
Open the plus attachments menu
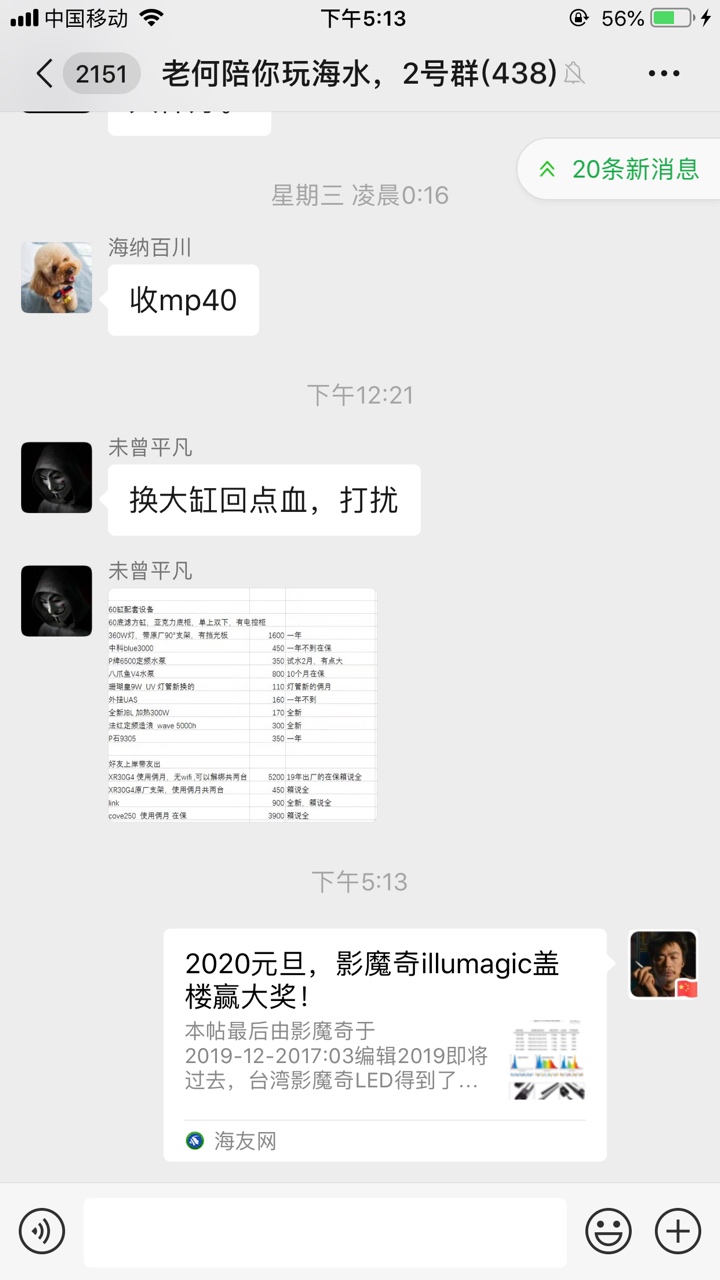pos(678,1230)
